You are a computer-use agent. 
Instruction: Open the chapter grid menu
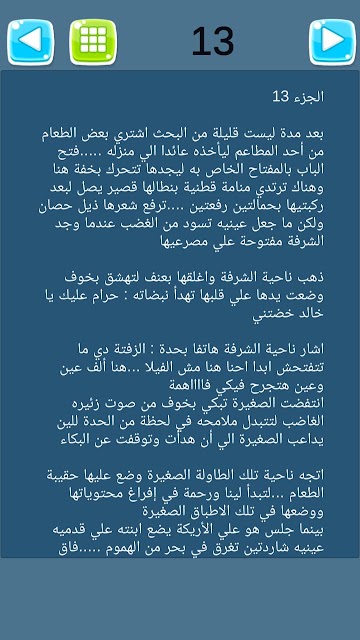(x=93, y=42)
